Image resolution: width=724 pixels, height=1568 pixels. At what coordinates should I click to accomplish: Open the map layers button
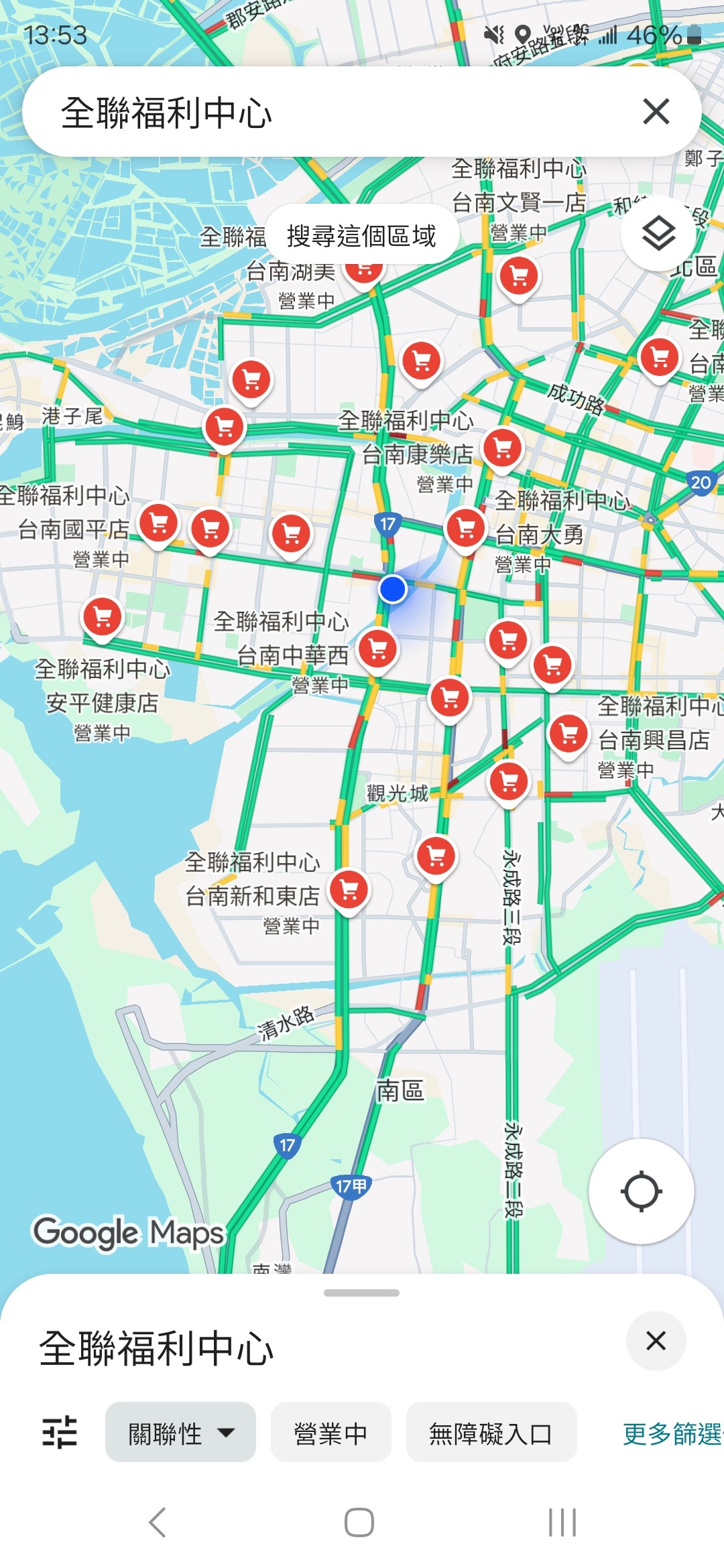click(658, 233)
